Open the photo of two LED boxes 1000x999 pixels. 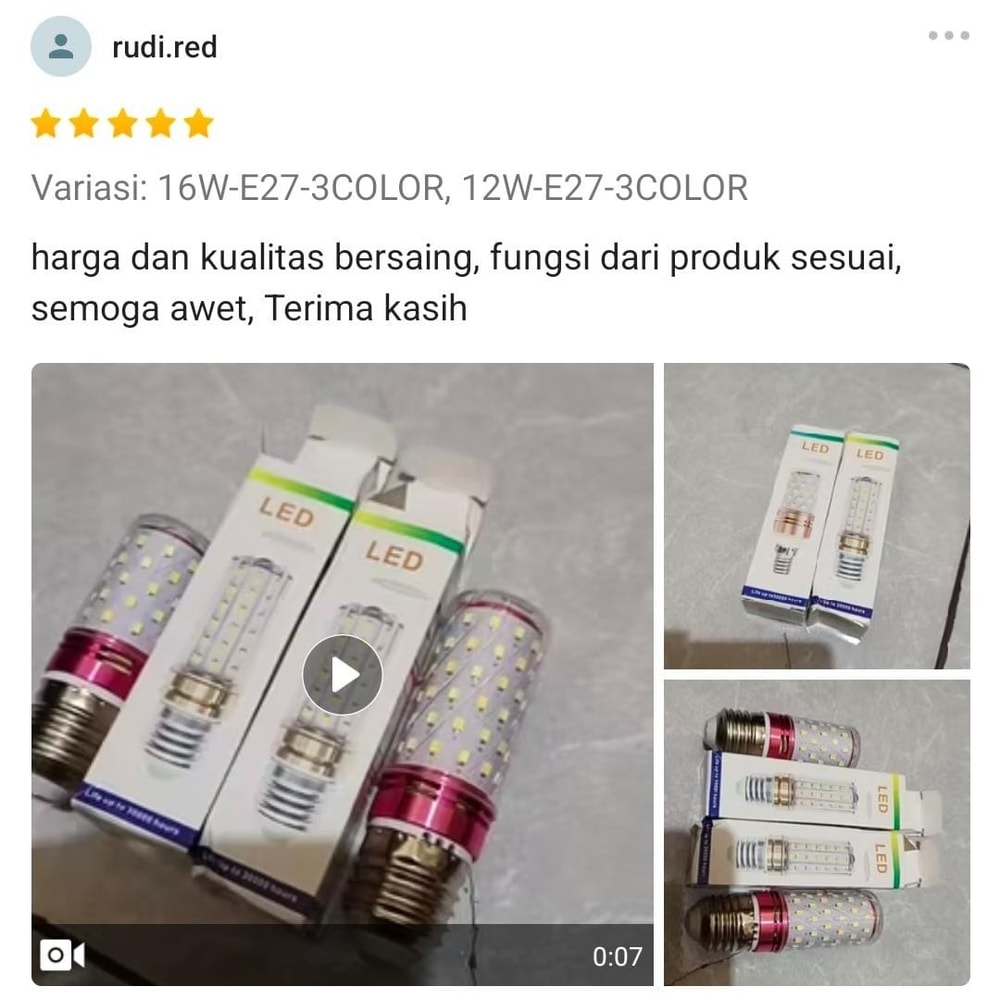click(x=816, y=516)
